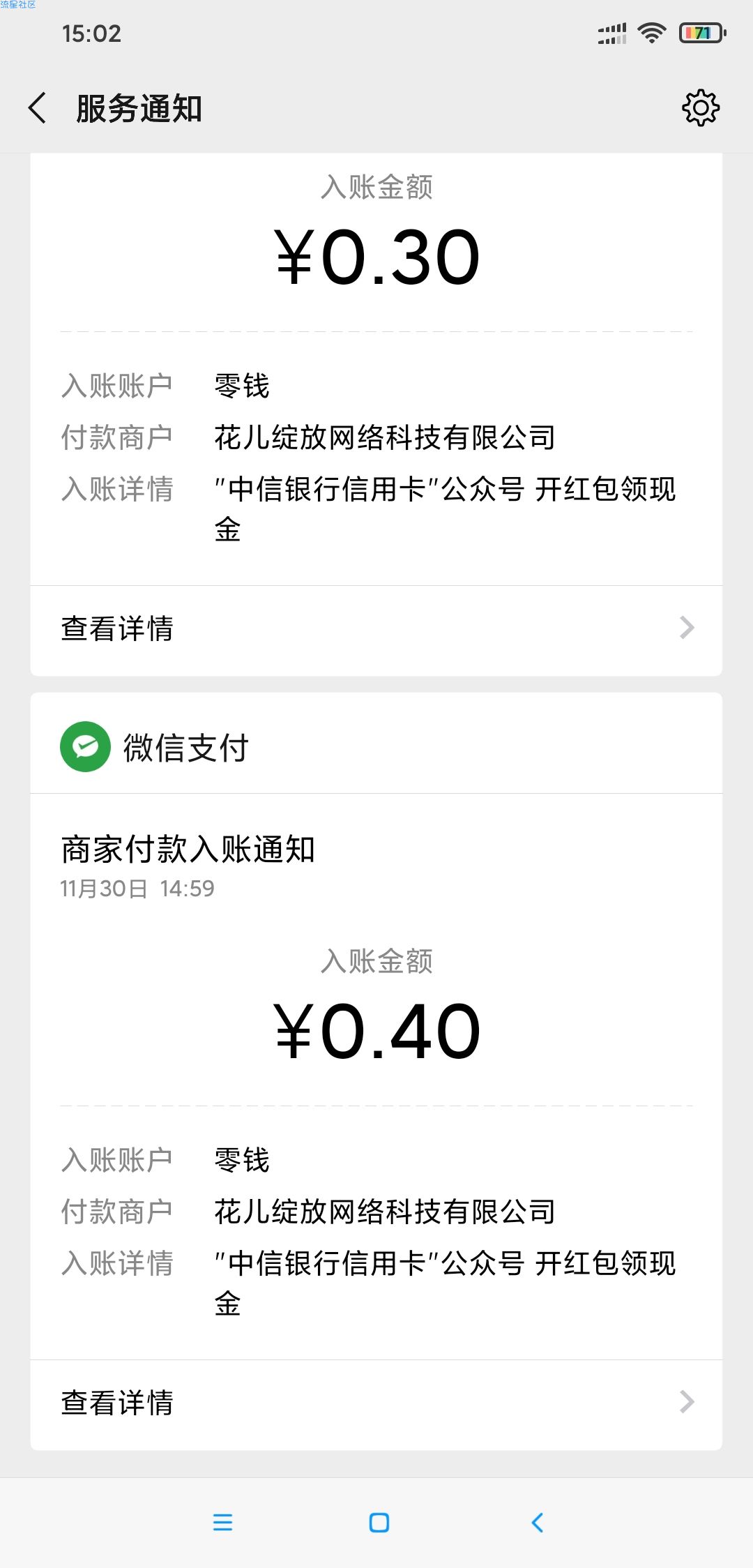753x1568 pixels.
Task: Go back from 服务通知 page
Action: pyautogui.click(x=38, y=108)
